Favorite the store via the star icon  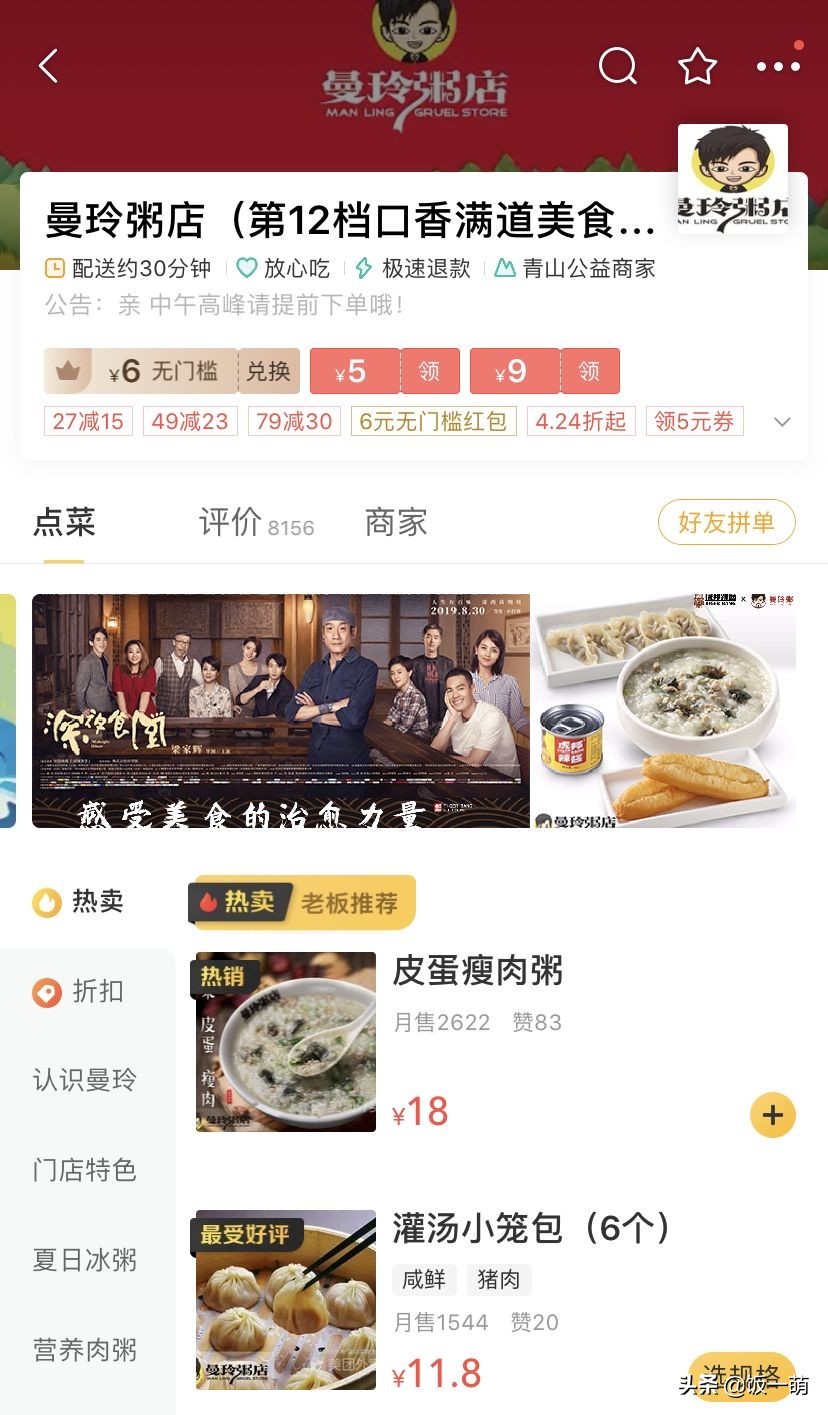pyautogui.click(x=697, y=66)
